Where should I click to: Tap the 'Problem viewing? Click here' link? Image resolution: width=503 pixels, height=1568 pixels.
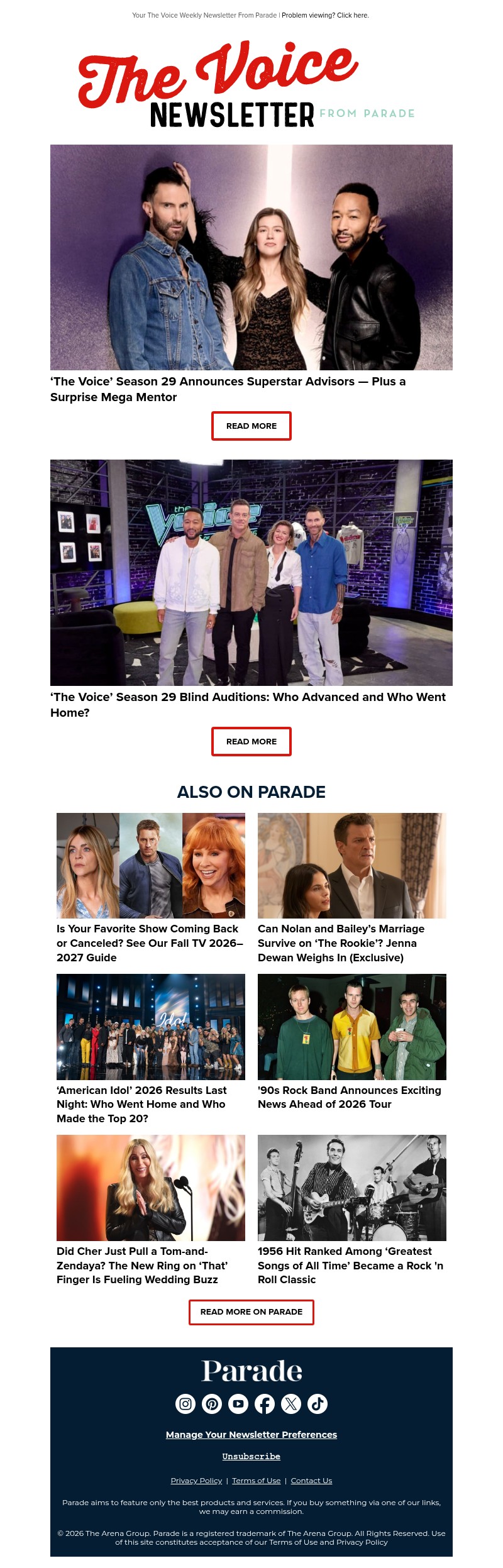[325, 15]
